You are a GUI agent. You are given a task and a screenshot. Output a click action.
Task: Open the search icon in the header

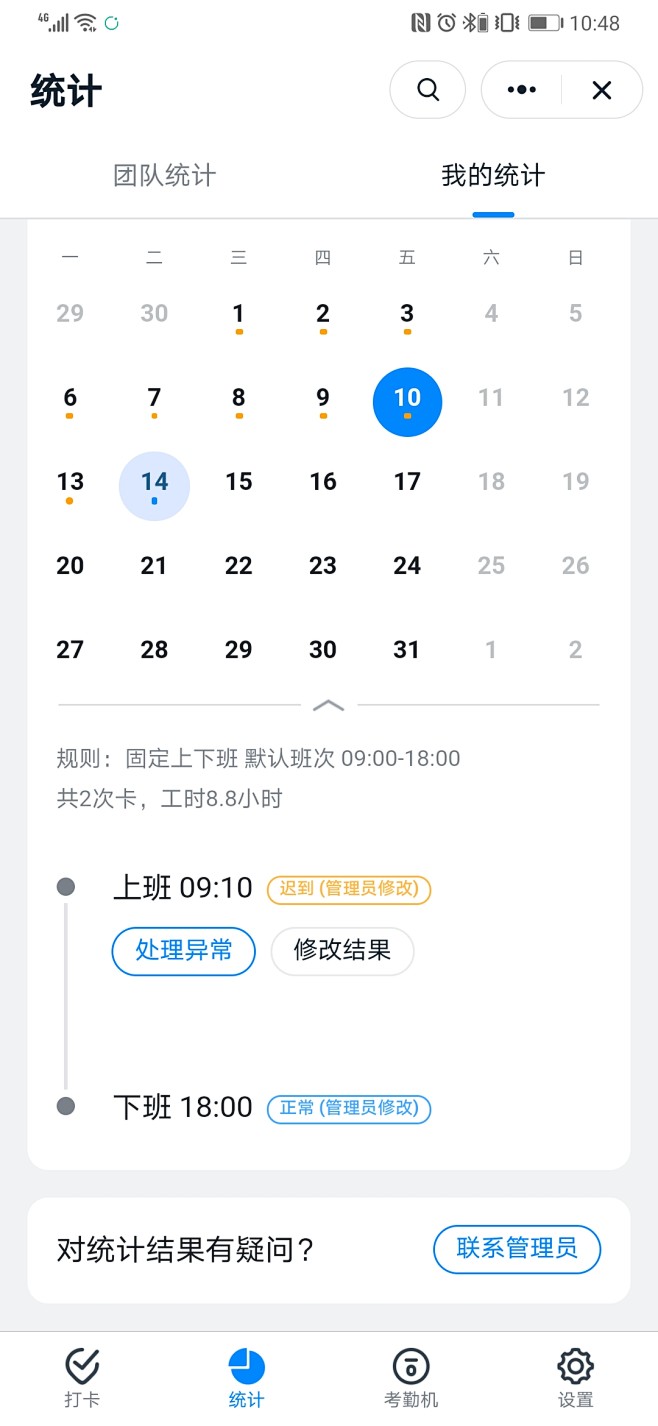click(x=428, y=90)
